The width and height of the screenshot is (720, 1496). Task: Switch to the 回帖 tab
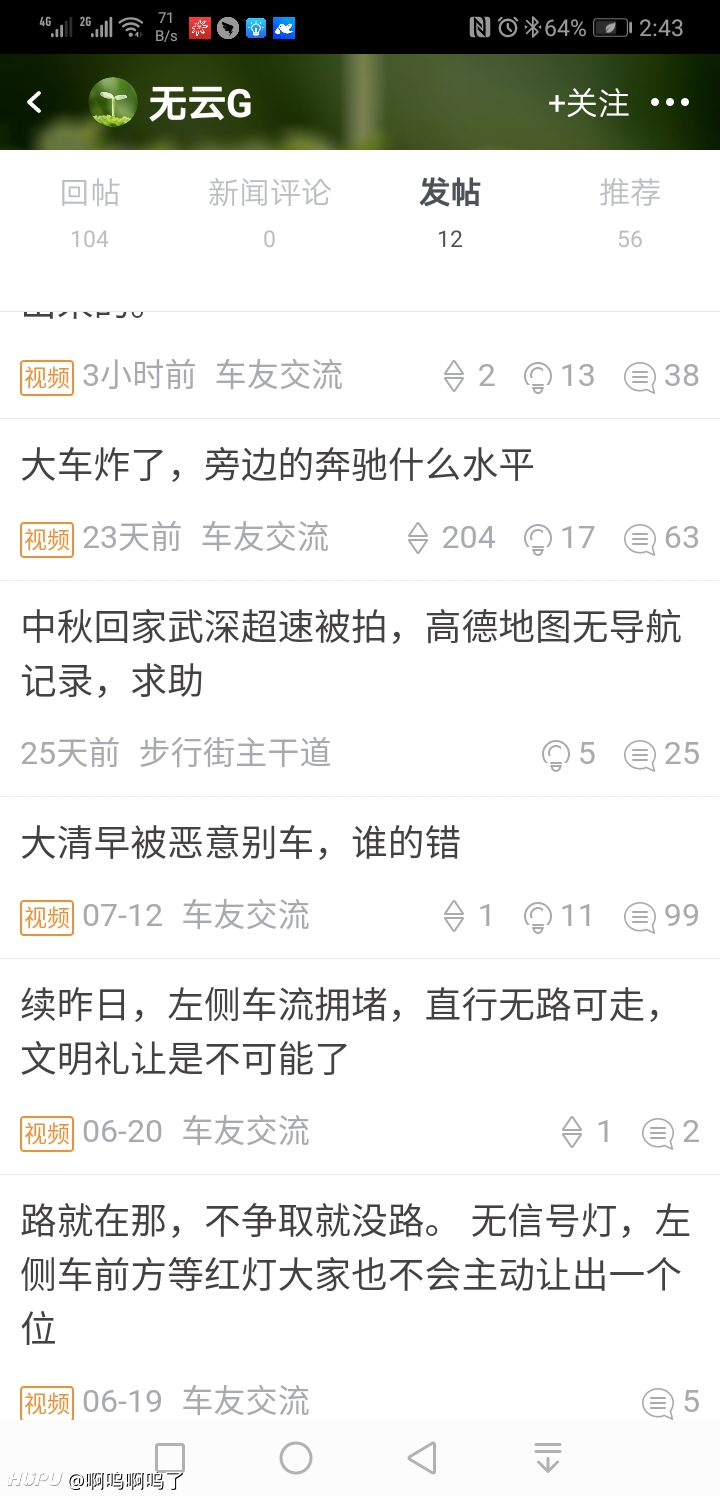(90, 212)
